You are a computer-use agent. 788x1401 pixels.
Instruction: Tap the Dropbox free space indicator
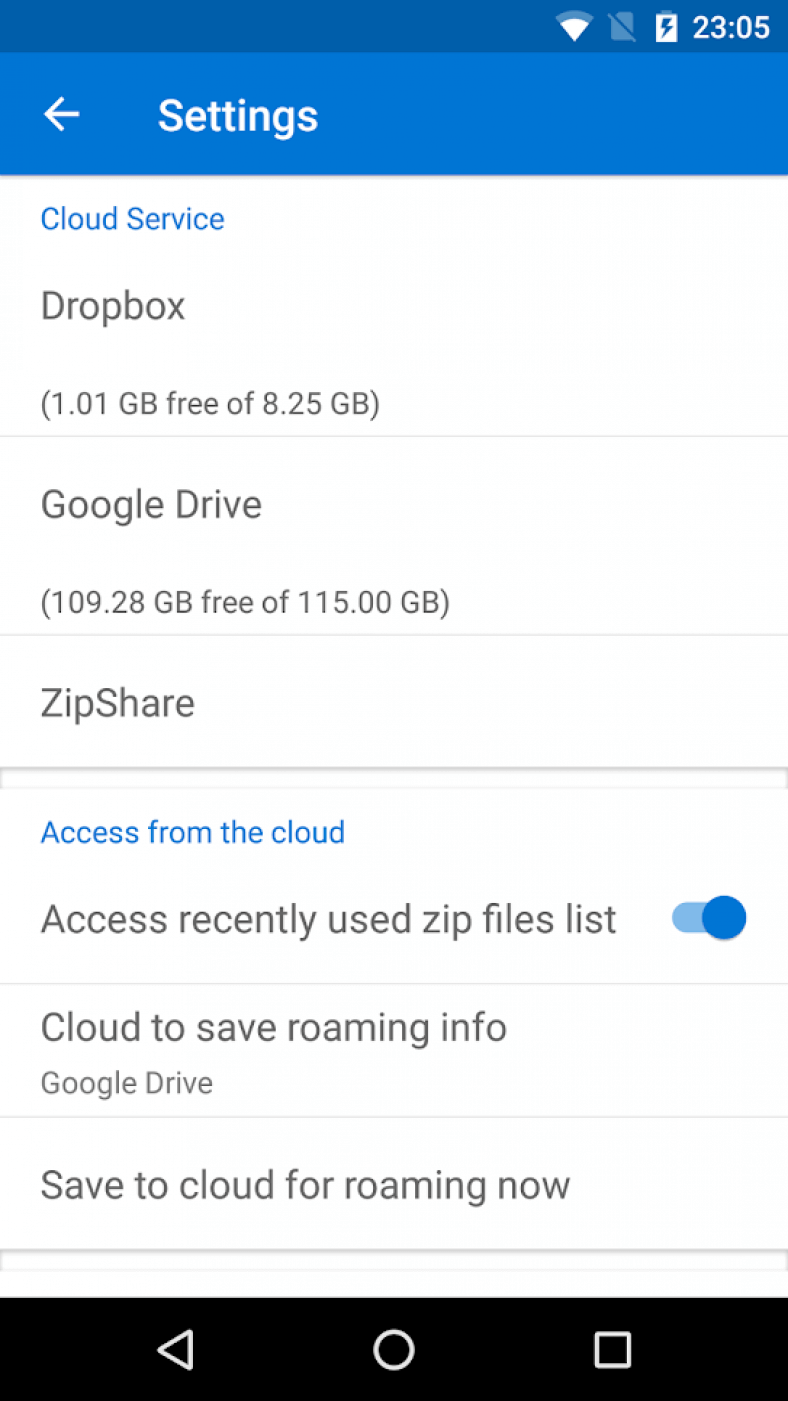click(x=210, y=403)
